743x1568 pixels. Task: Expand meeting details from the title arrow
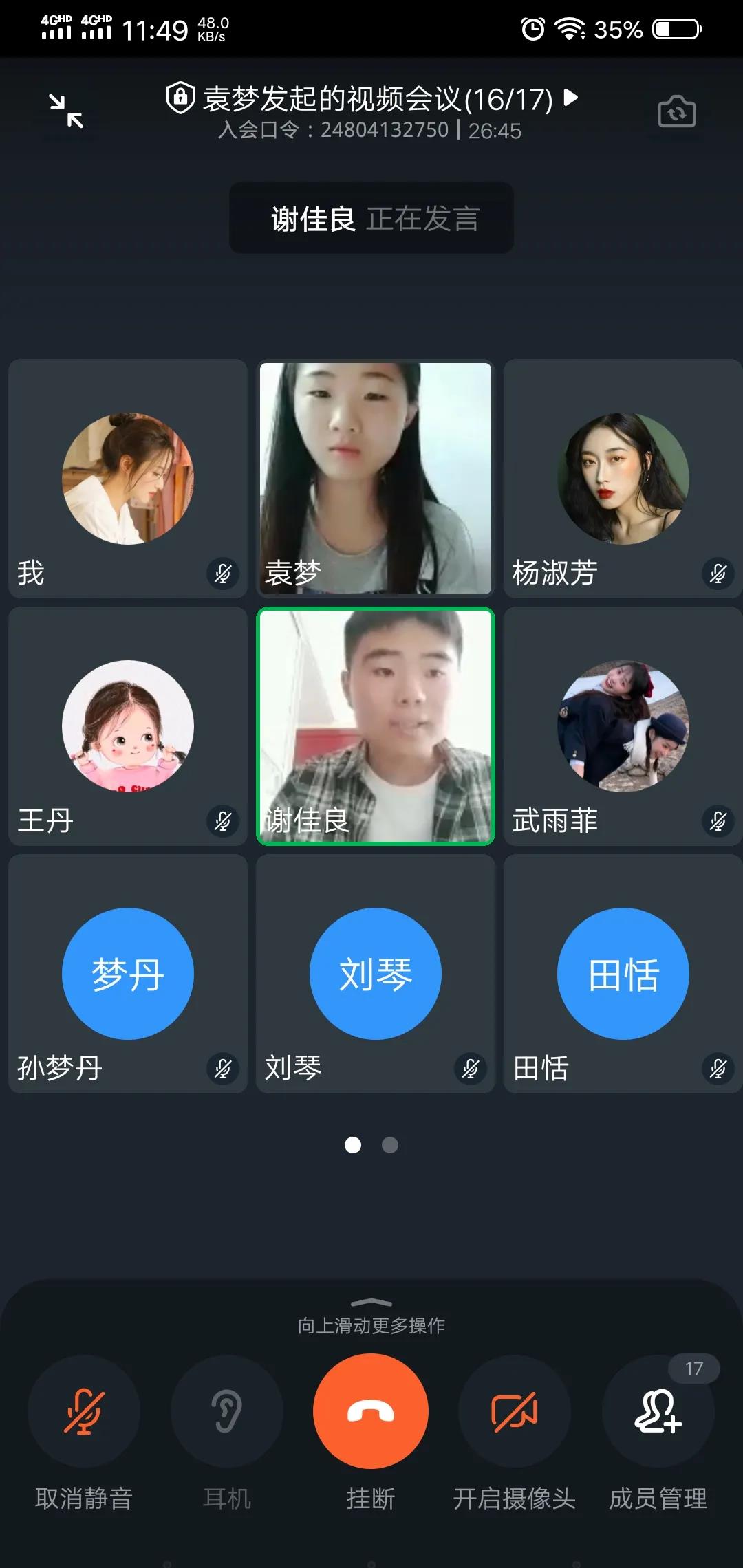pos(570,98)
